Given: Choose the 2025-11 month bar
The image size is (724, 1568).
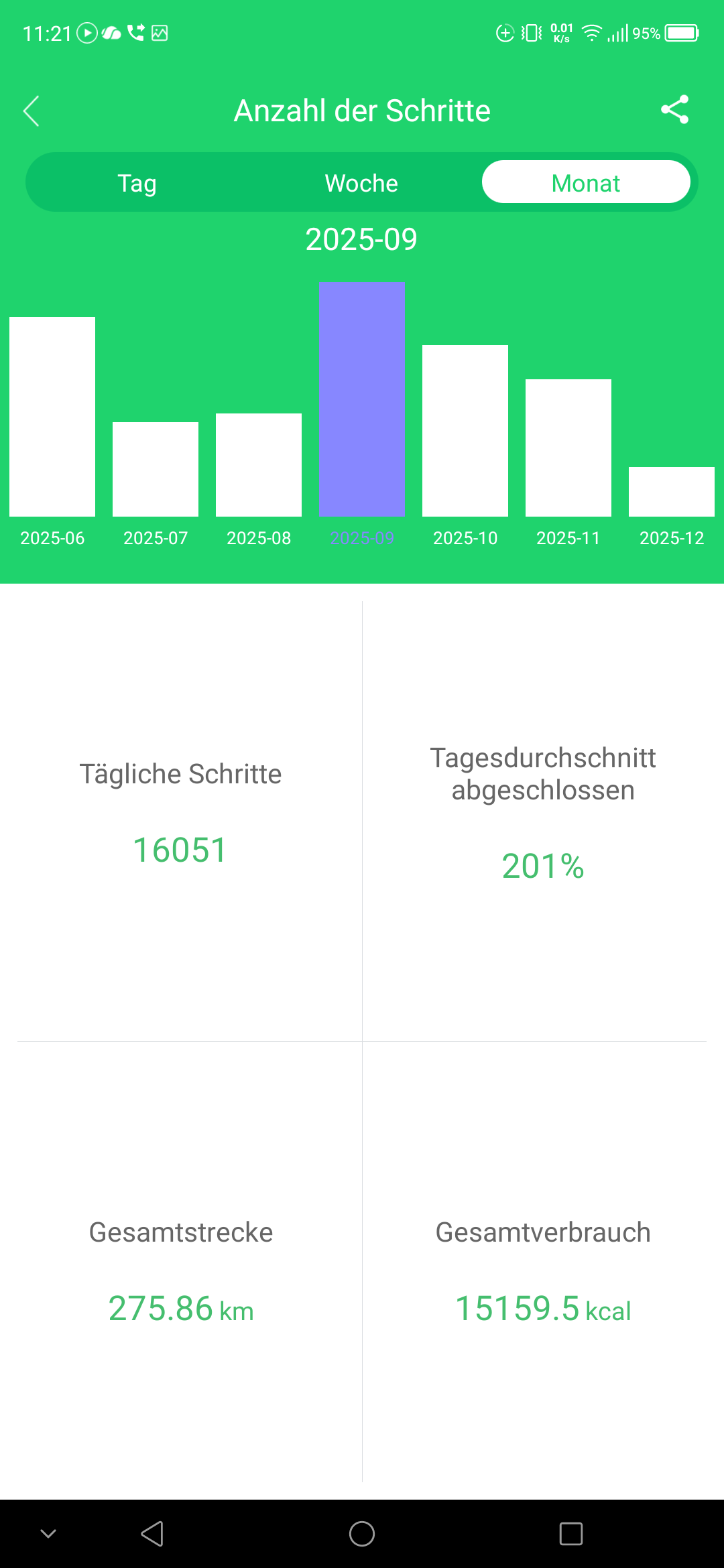Looking at the screenshot, I should pos(568,448).
